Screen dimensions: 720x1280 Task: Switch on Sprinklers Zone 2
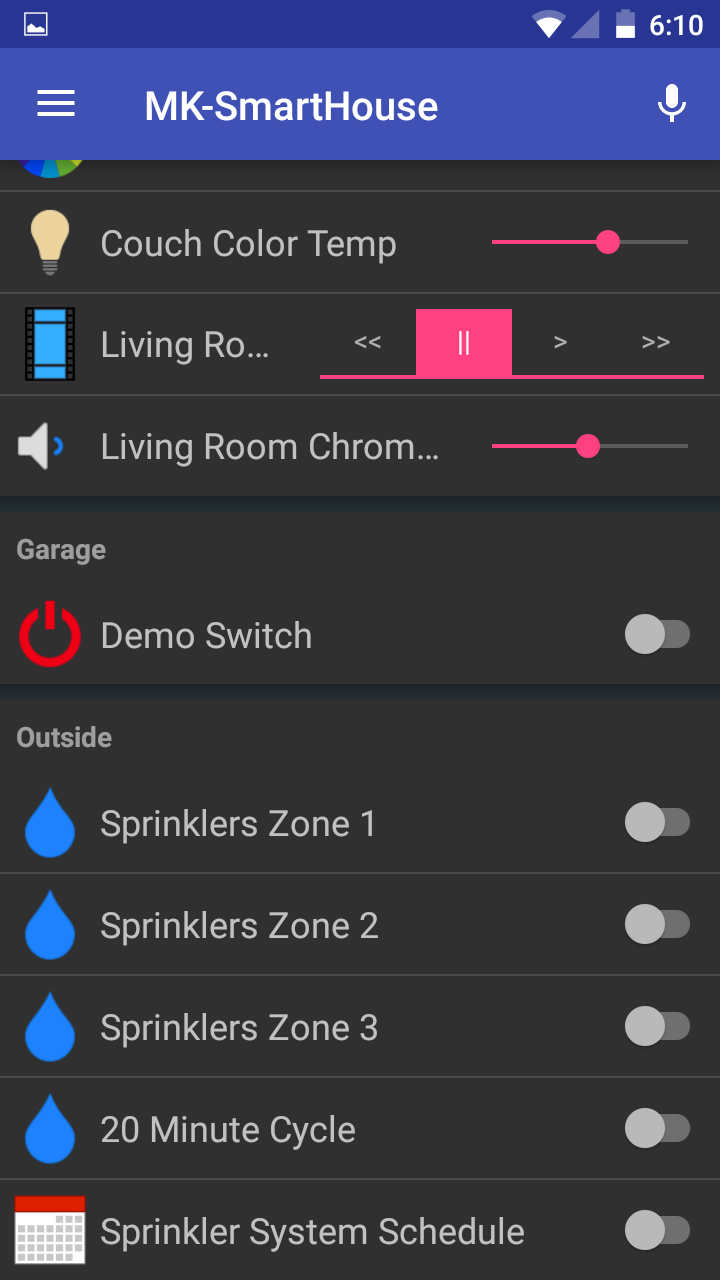coord(657,925)
